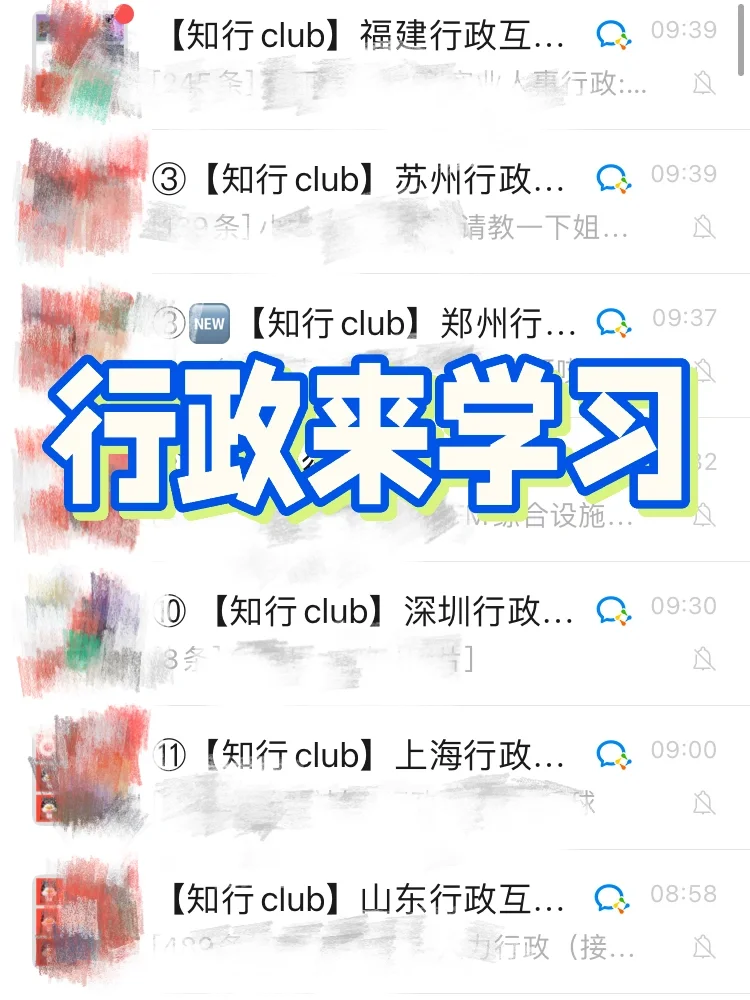This screenshot has height=1000, width=750.
Task: Tap the muted bell icon of the Fujian group
Action: tap(705, 85)
